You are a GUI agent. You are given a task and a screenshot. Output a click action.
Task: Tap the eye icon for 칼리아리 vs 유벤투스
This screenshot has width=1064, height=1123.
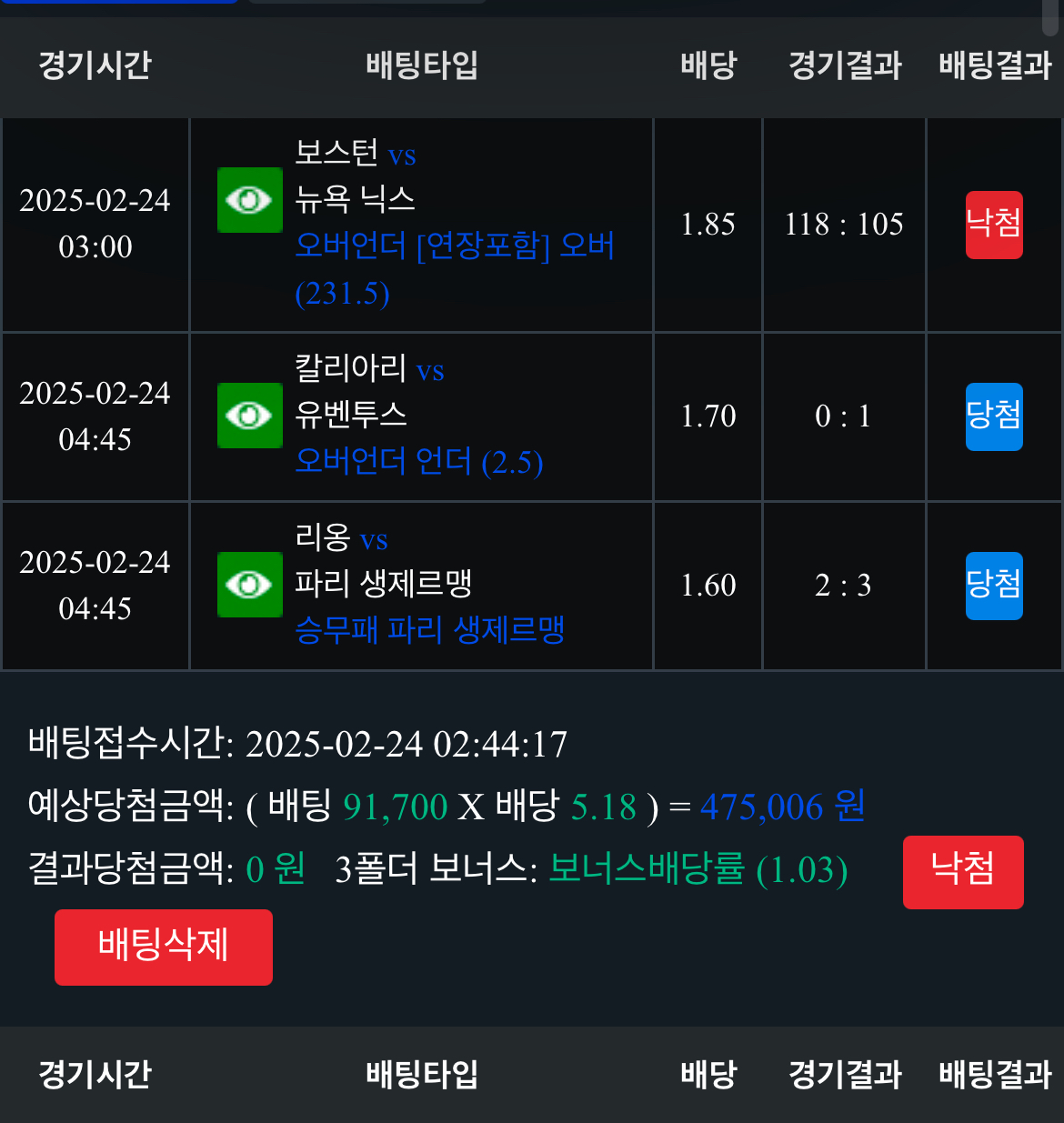pos(250,416)
